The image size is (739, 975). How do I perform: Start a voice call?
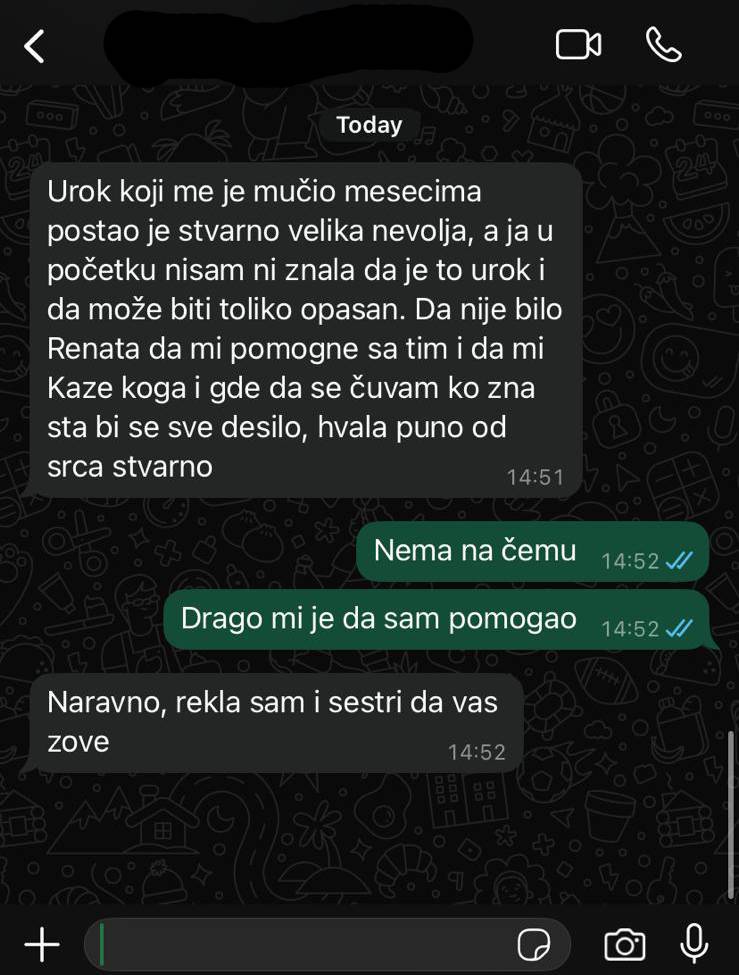tap(663, 44)
